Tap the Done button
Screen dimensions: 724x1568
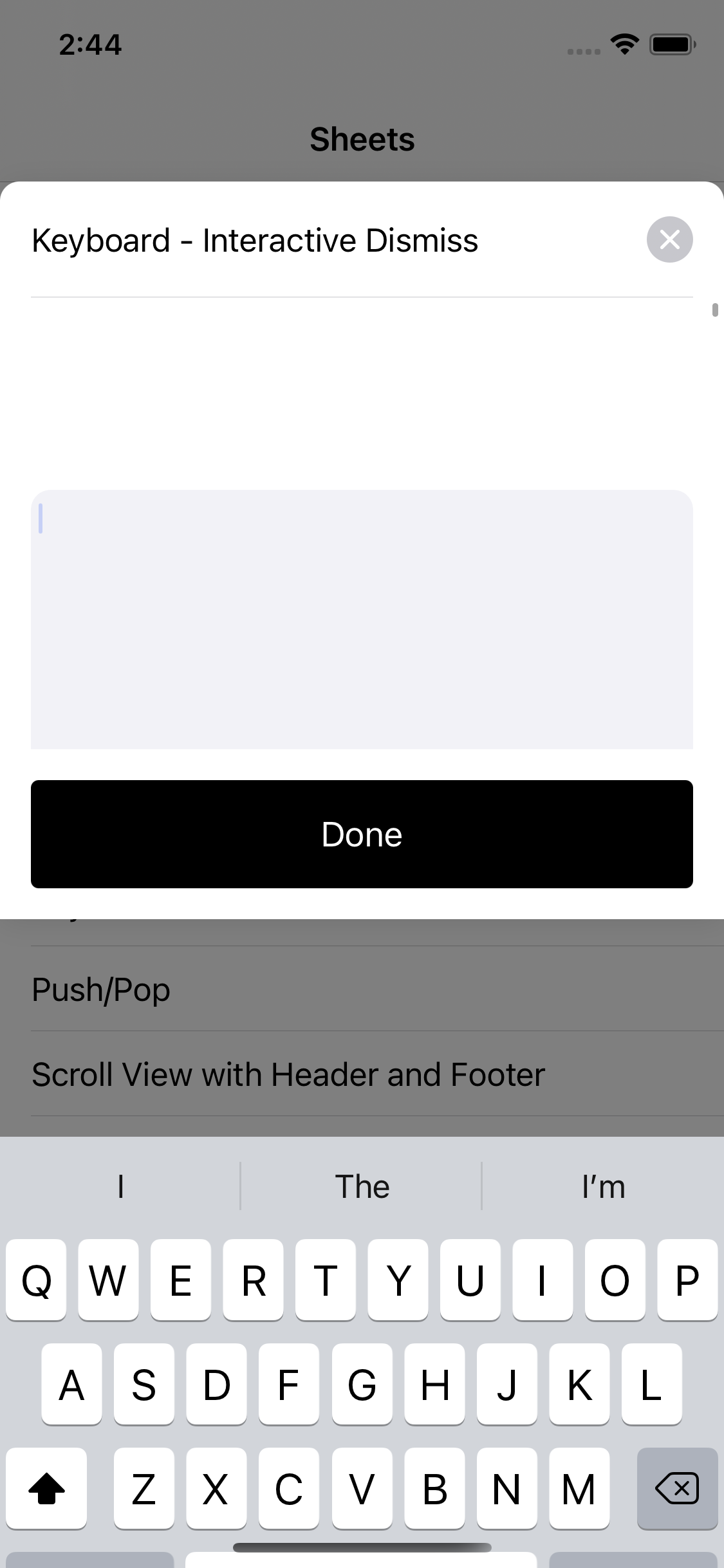362,834
